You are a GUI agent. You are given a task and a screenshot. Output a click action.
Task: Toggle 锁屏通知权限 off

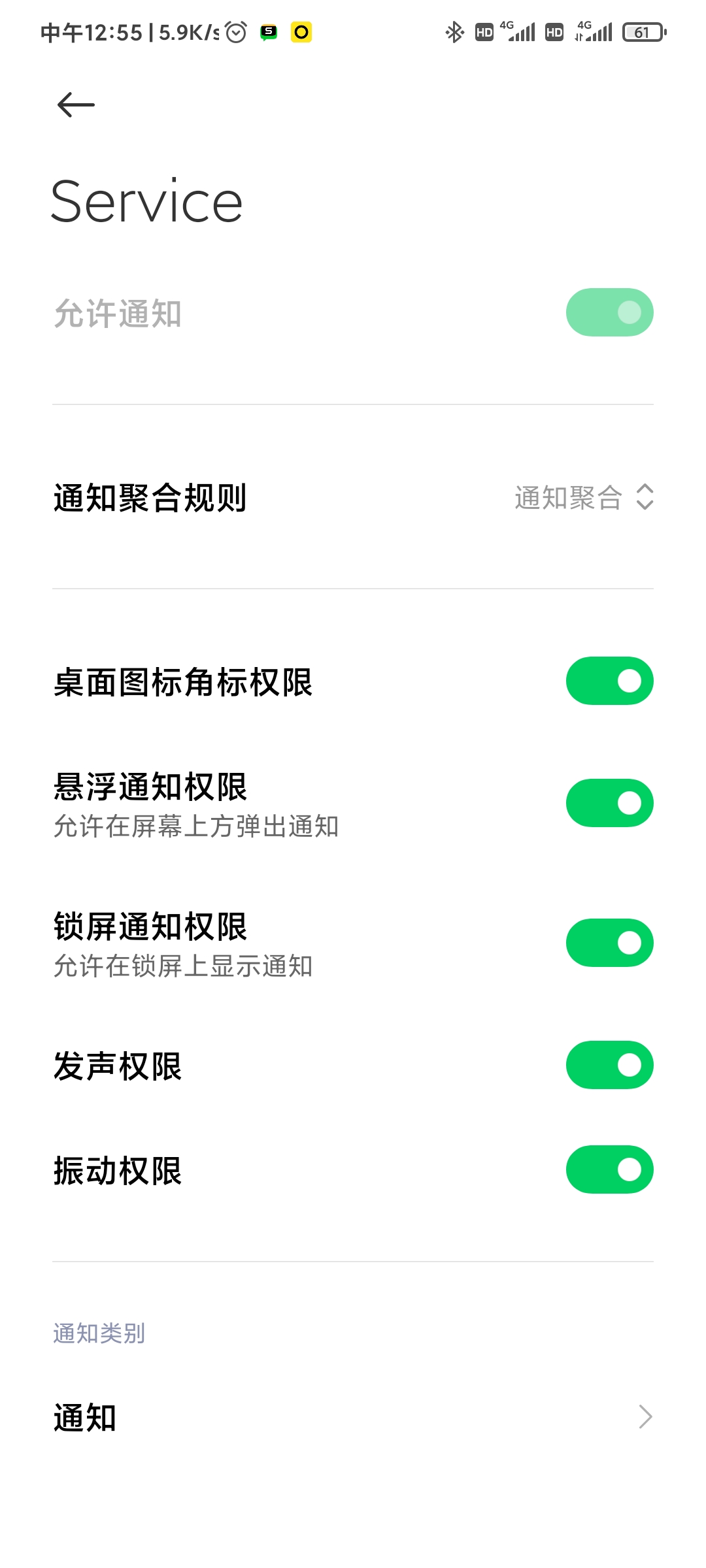609,943
